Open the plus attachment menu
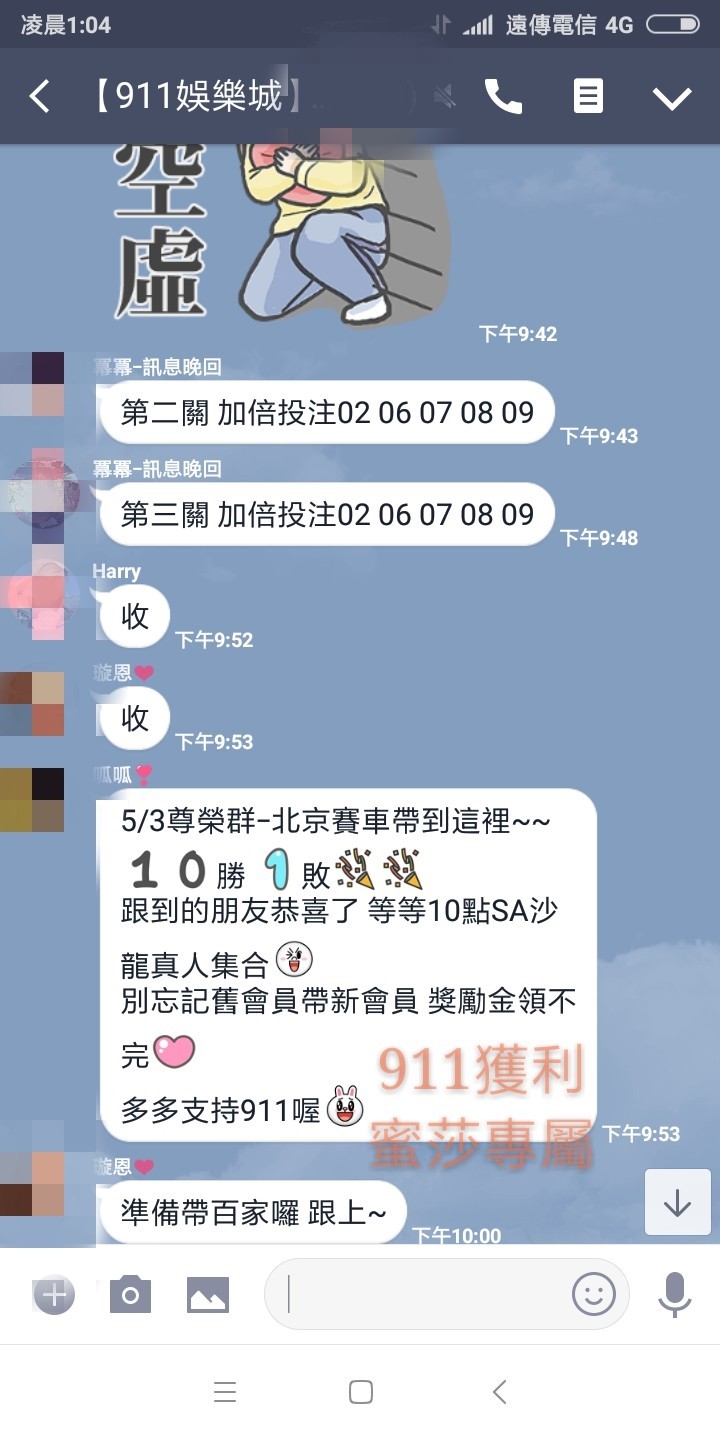This screenshot has height=1440, width=720. (x=54, y=1295)
